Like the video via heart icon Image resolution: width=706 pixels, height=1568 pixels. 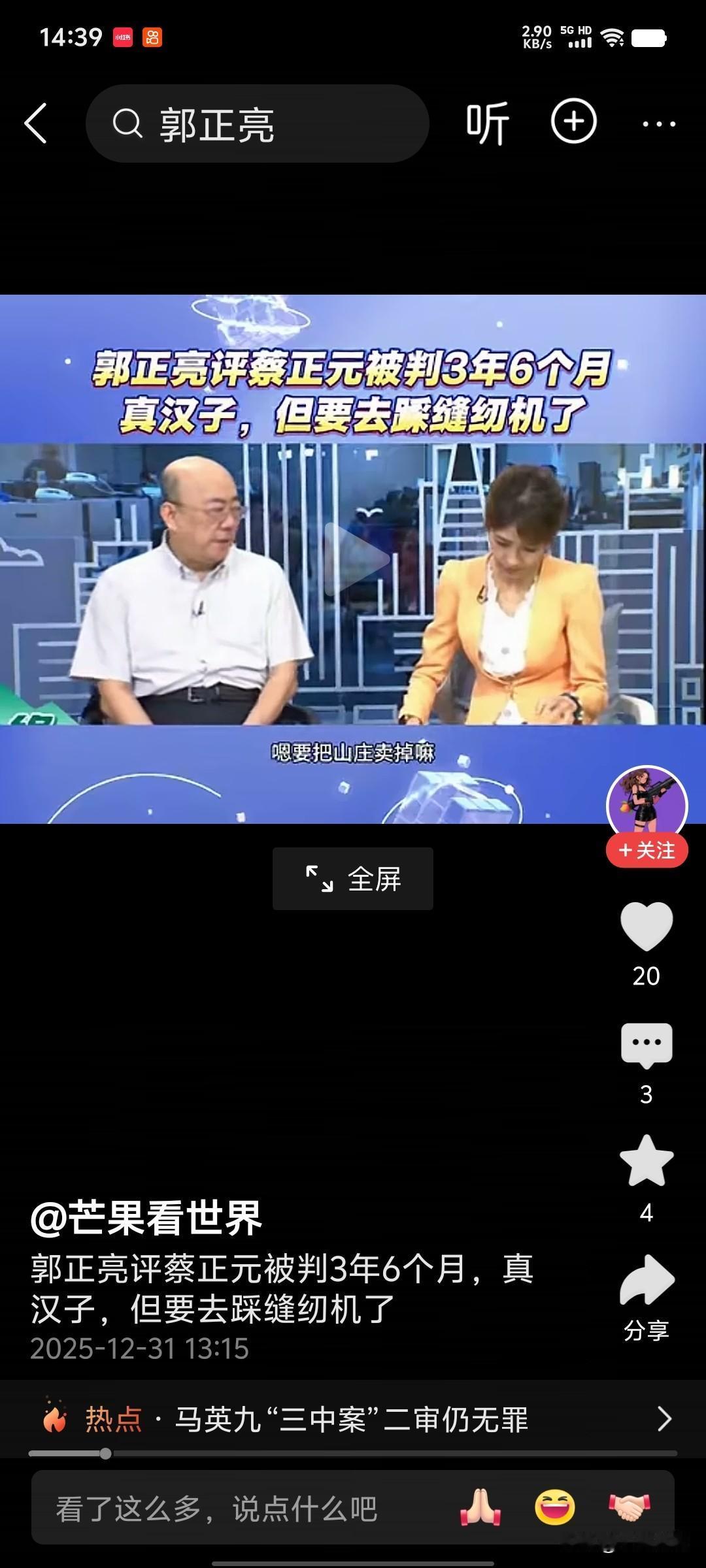click(646, 926)
